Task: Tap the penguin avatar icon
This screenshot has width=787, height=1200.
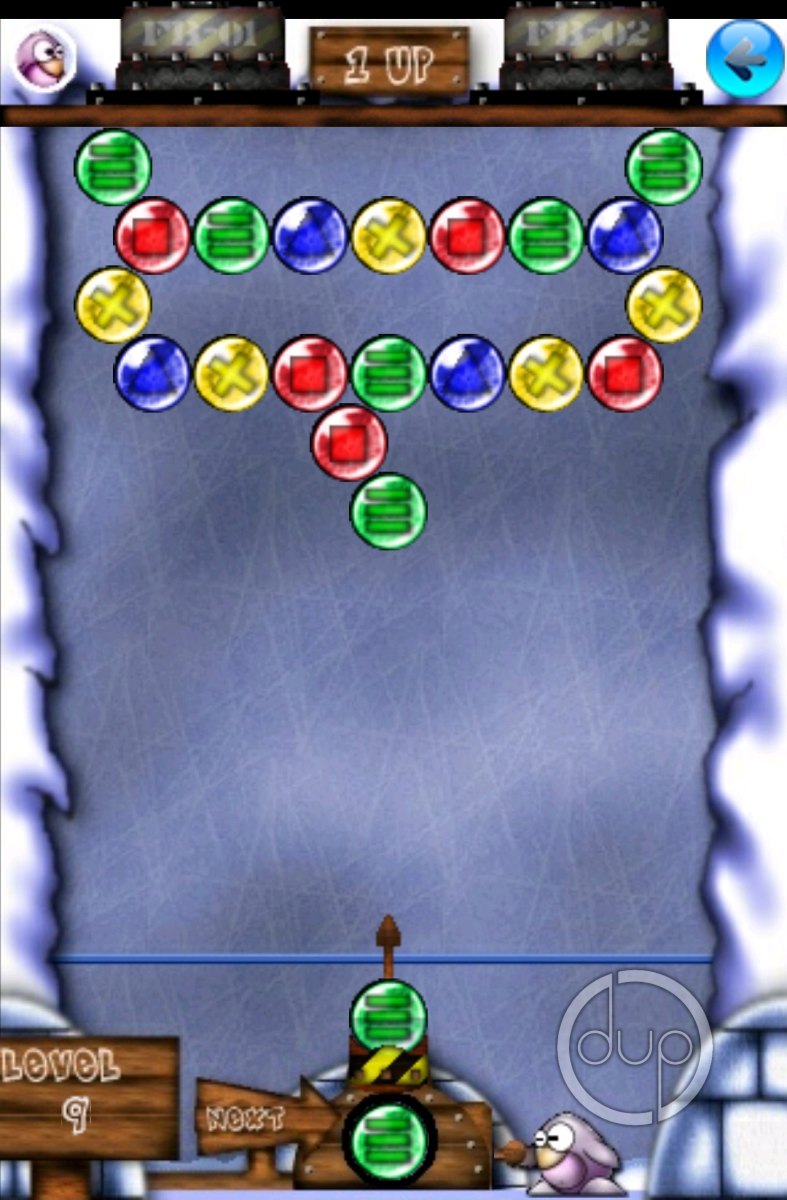Action: pyautogui.click(x=44, y=58)
